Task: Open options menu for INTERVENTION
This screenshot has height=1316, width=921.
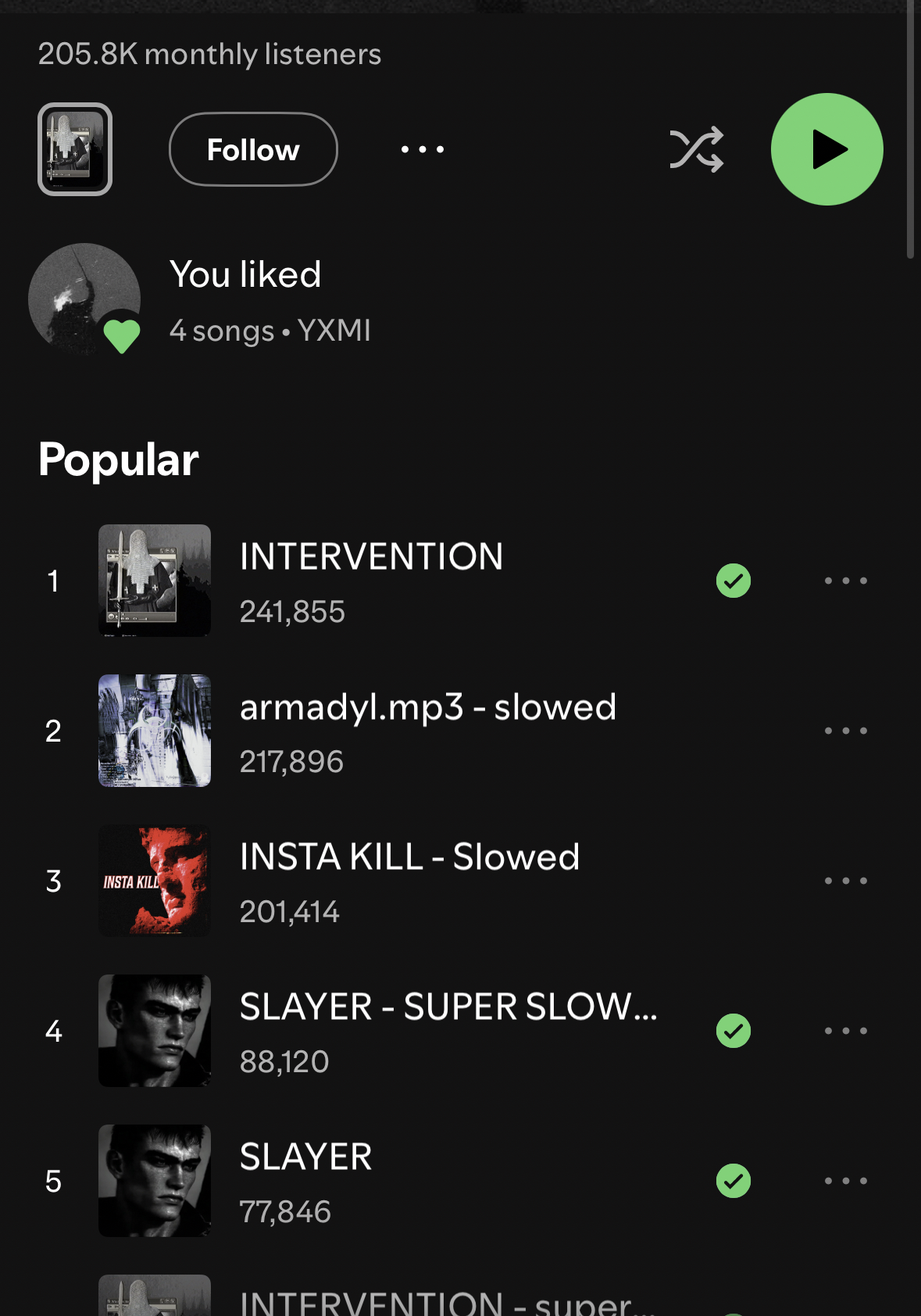Action: pyautogui.click(x=846, y=580)
